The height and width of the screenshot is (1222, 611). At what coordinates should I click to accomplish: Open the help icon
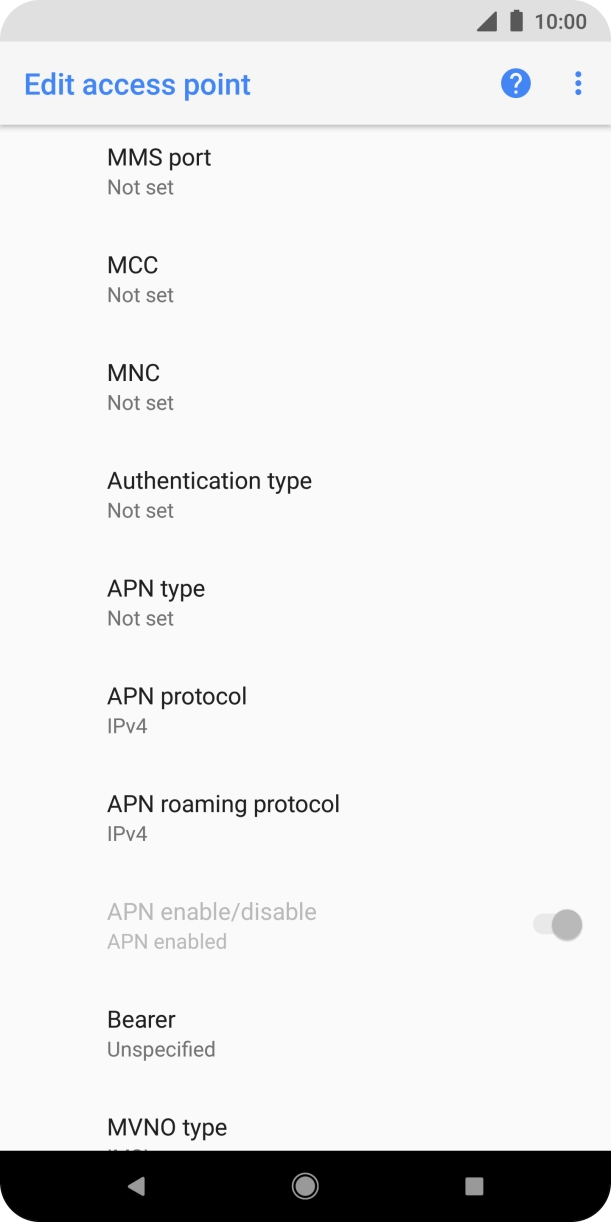515,84
